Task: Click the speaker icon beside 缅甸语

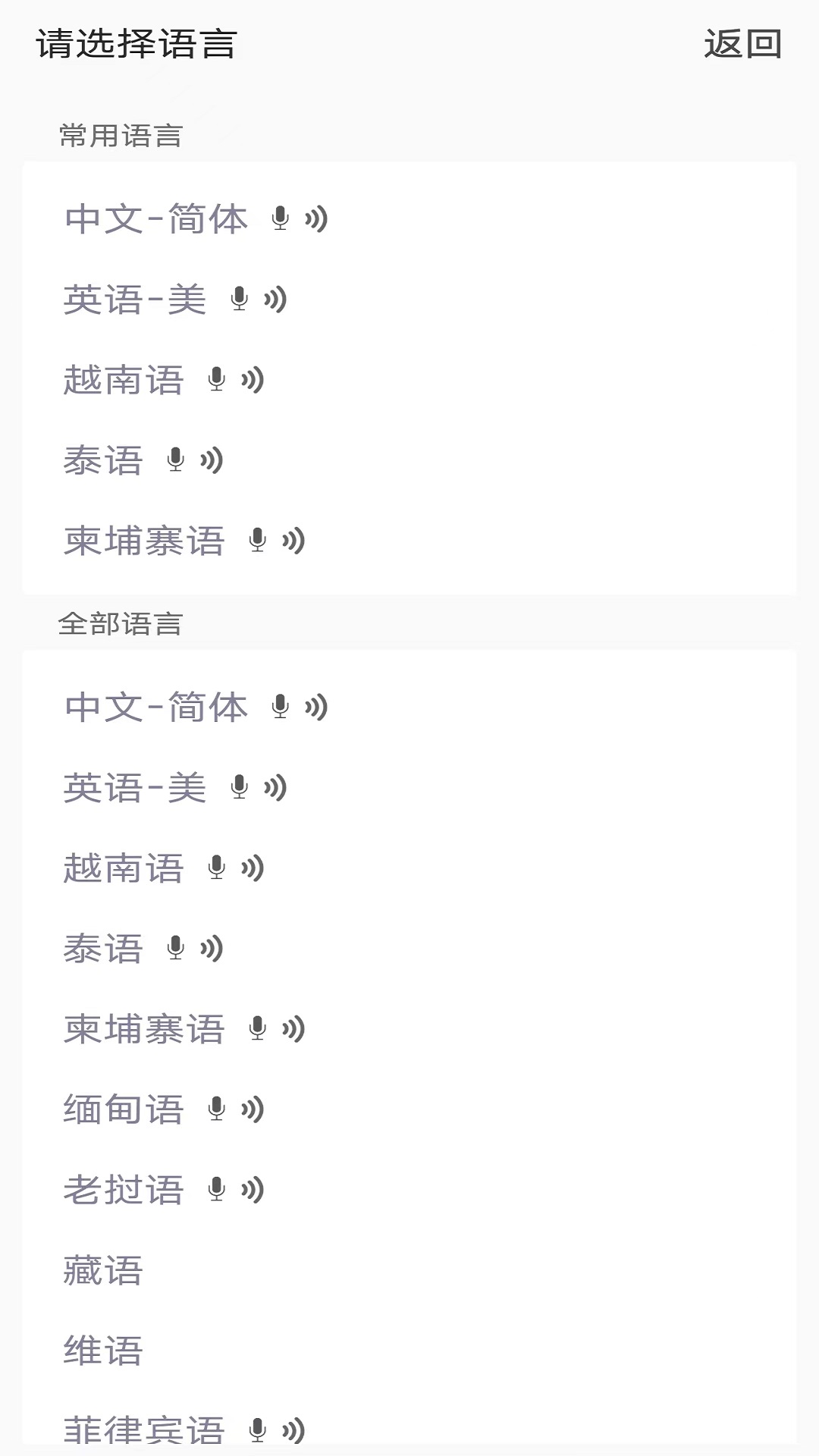Action: pos(254,1109)
